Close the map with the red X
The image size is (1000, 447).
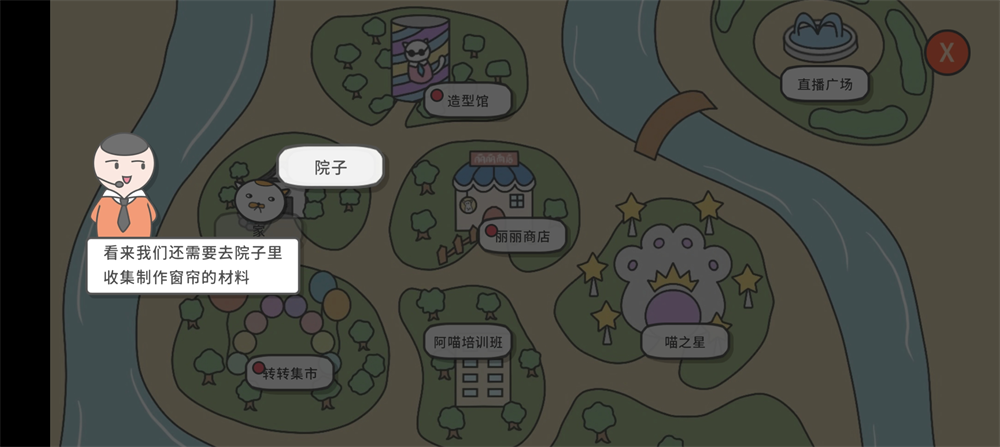[946, 52]
